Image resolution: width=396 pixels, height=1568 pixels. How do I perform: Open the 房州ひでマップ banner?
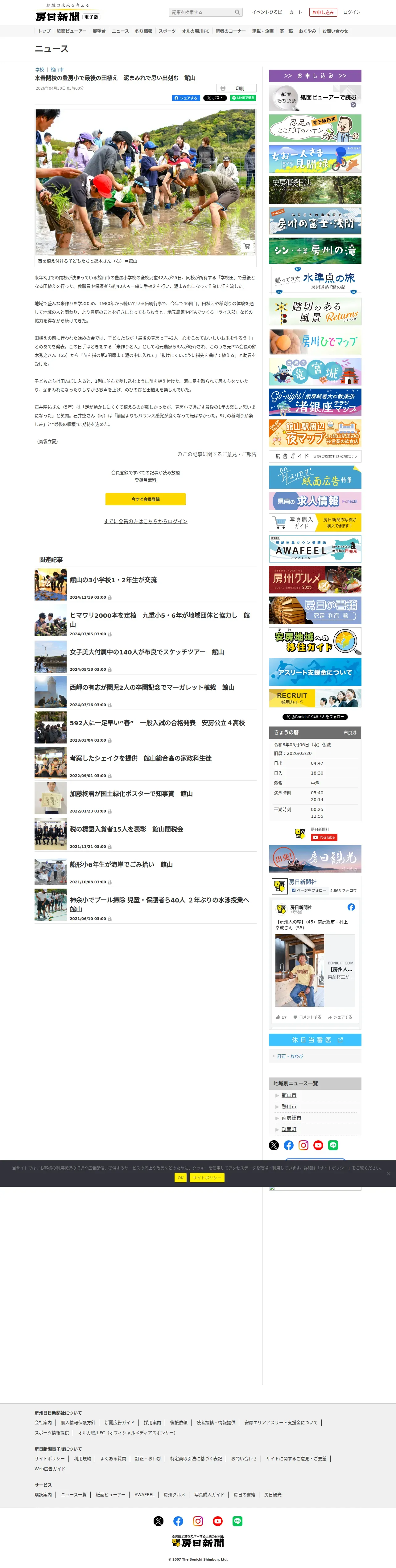315,341
